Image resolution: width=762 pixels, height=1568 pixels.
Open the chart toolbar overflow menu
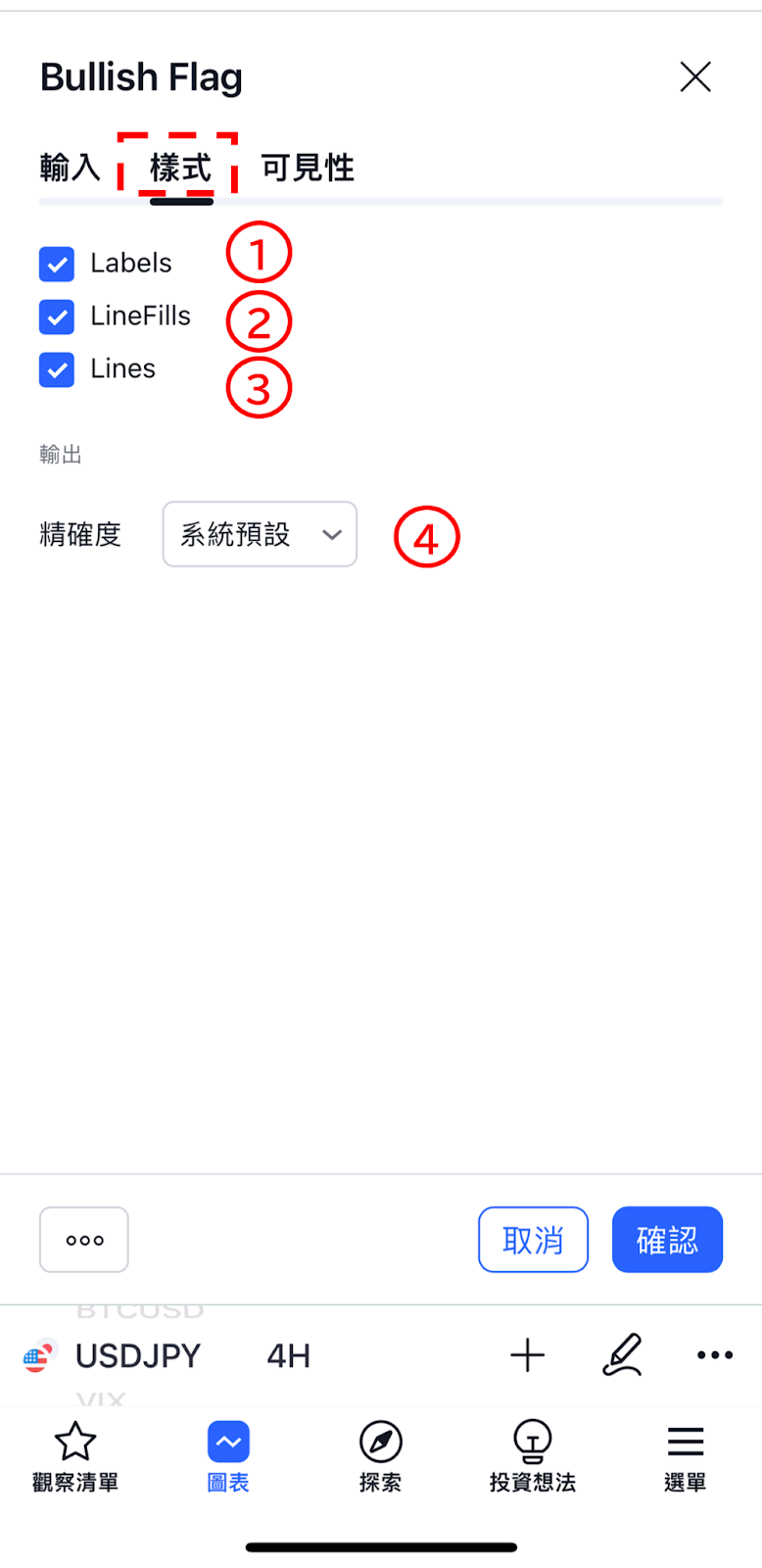pyautogui.click(x=715, y=1356)
